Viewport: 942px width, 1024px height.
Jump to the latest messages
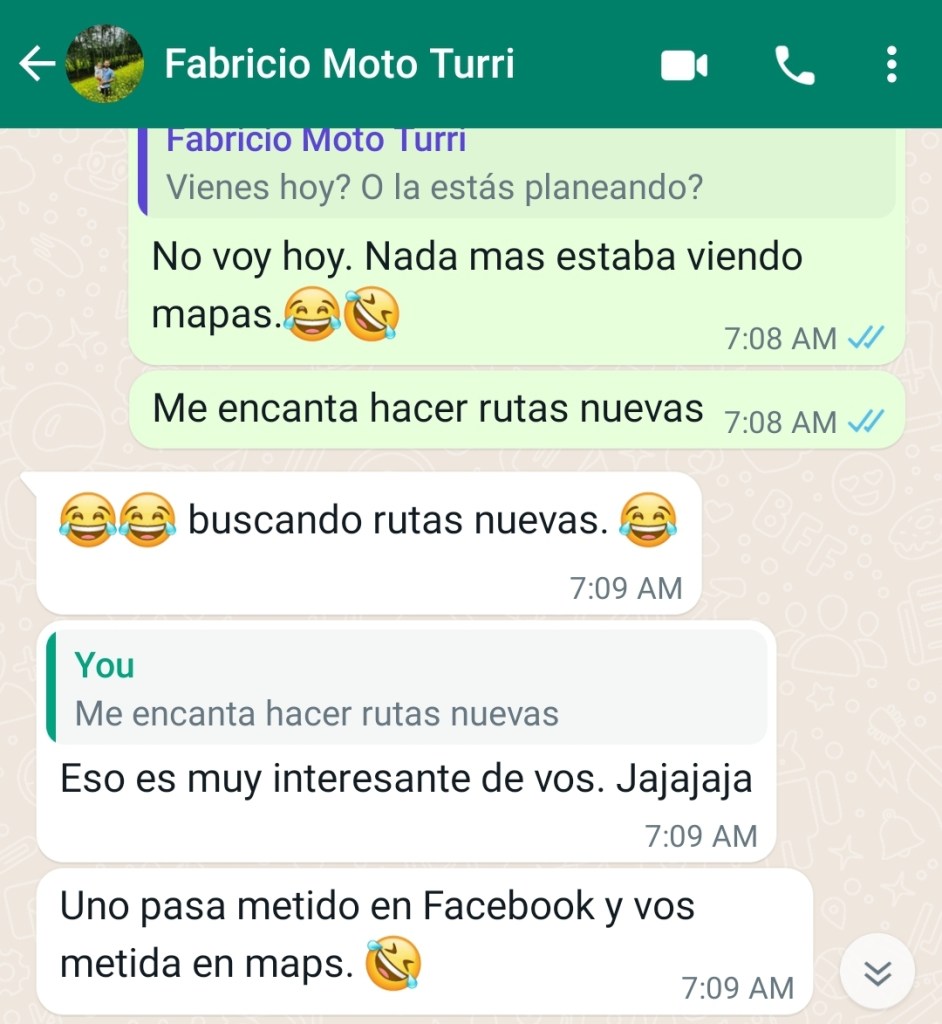tap(877, 973)
